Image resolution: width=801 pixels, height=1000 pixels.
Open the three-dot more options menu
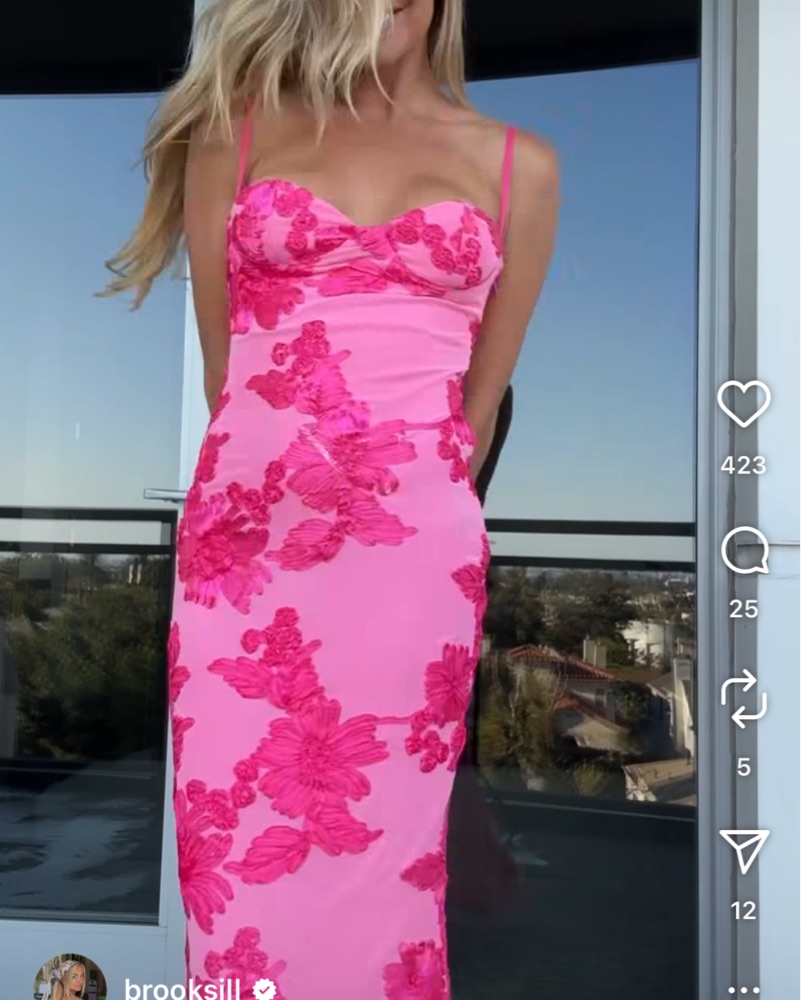point(744,989)
